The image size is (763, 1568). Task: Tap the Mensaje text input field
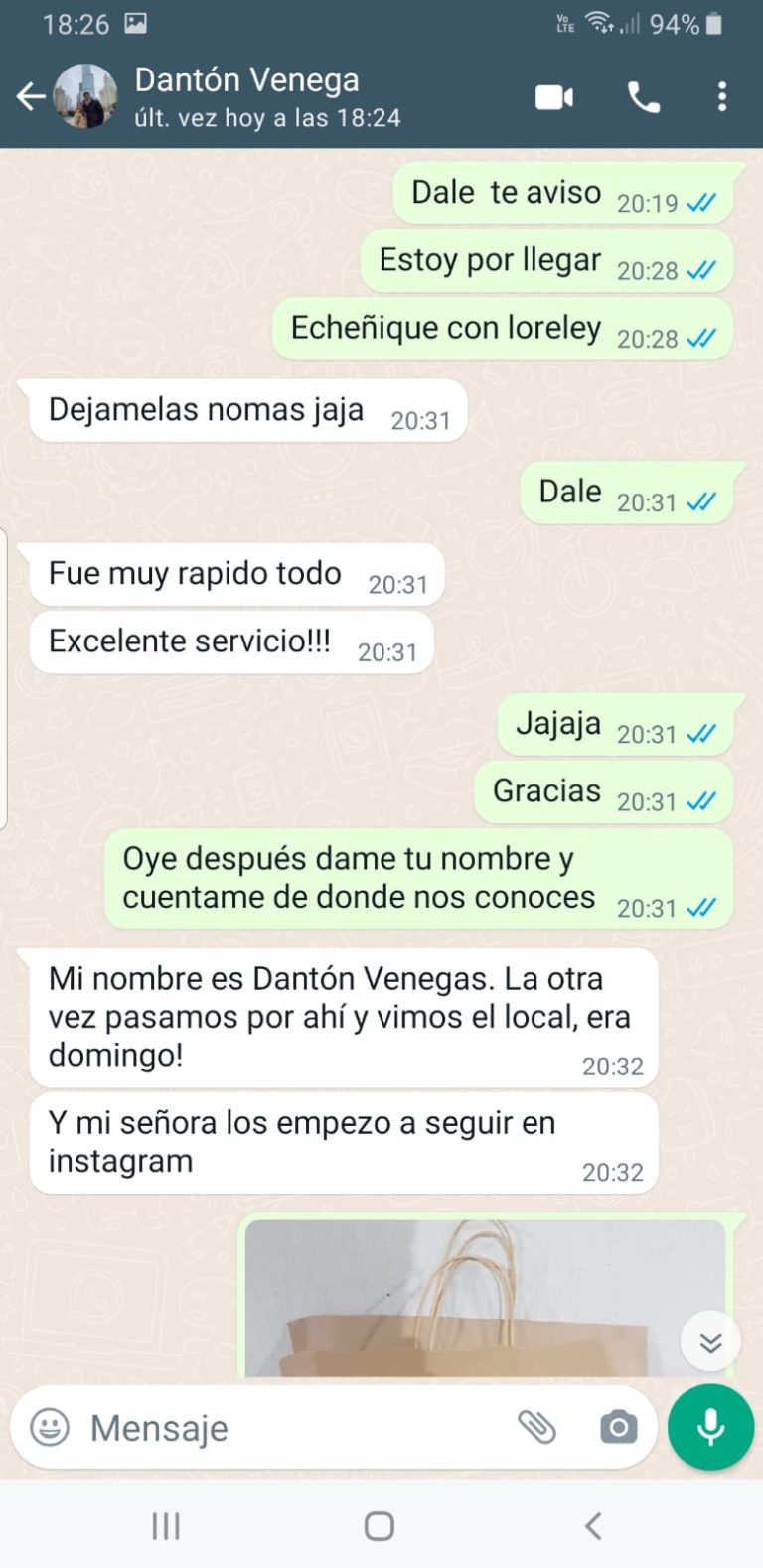pyautogui.click(x=248, y=1428)
